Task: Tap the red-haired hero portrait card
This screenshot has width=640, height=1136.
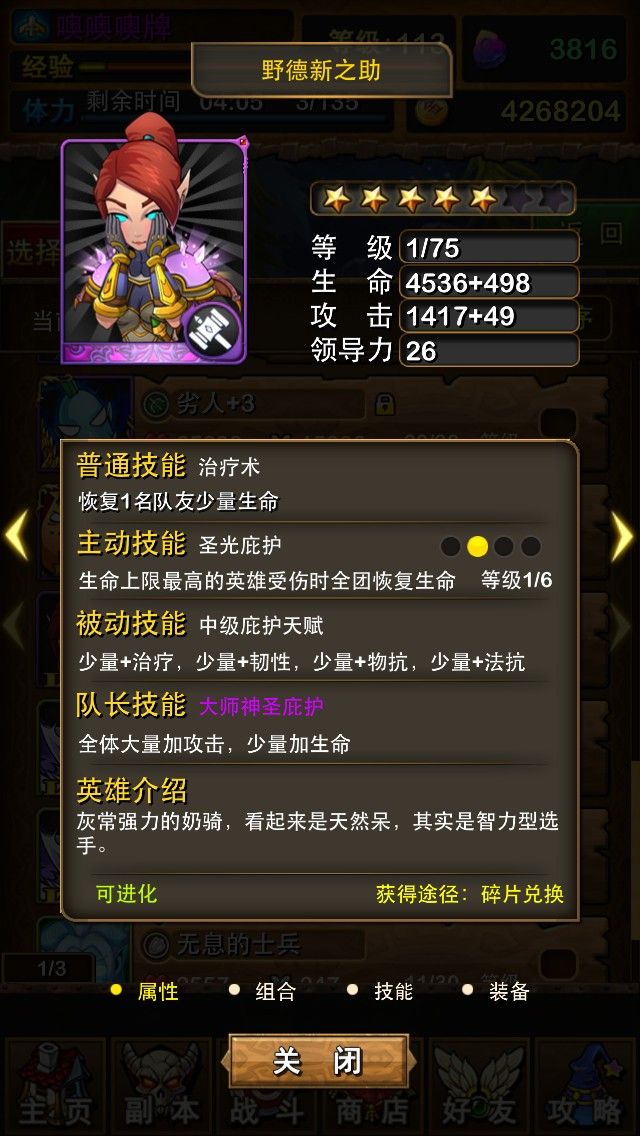Action: click(153, 251)
